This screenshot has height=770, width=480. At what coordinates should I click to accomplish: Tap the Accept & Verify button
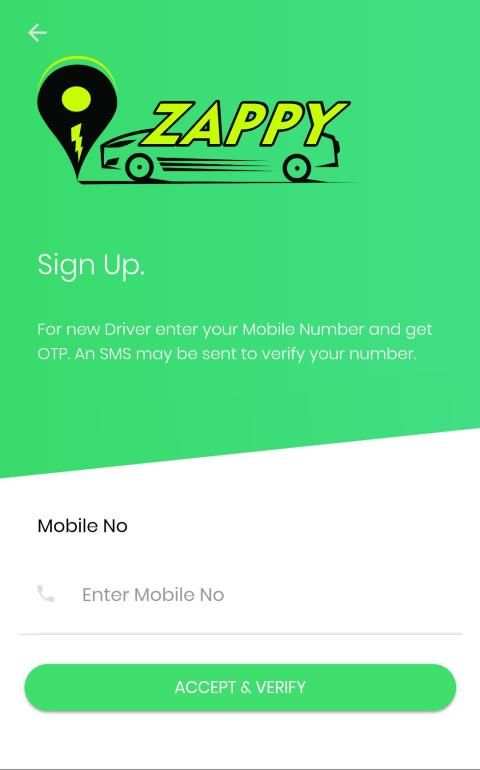tap(240, 687)
